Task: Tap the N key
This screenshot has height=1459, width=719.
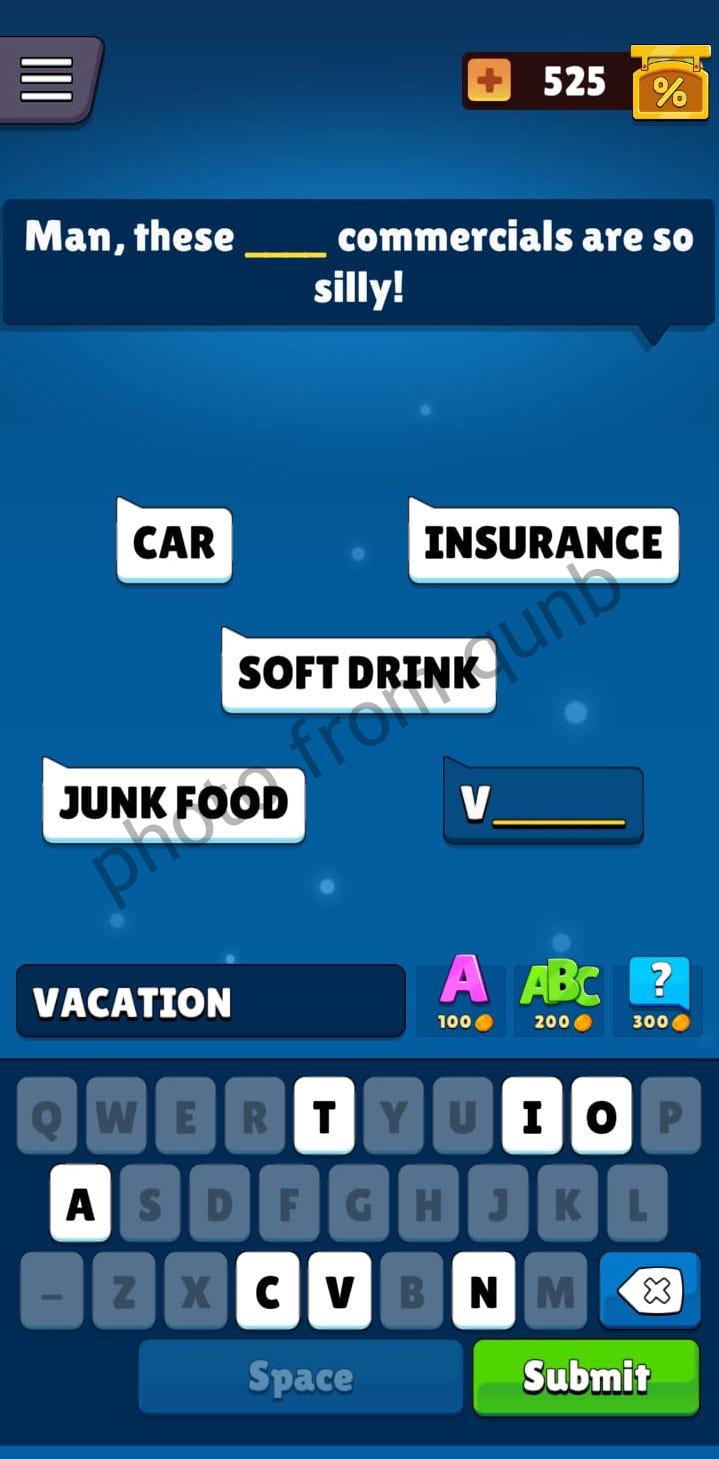Action: (x=483, y=1291)
